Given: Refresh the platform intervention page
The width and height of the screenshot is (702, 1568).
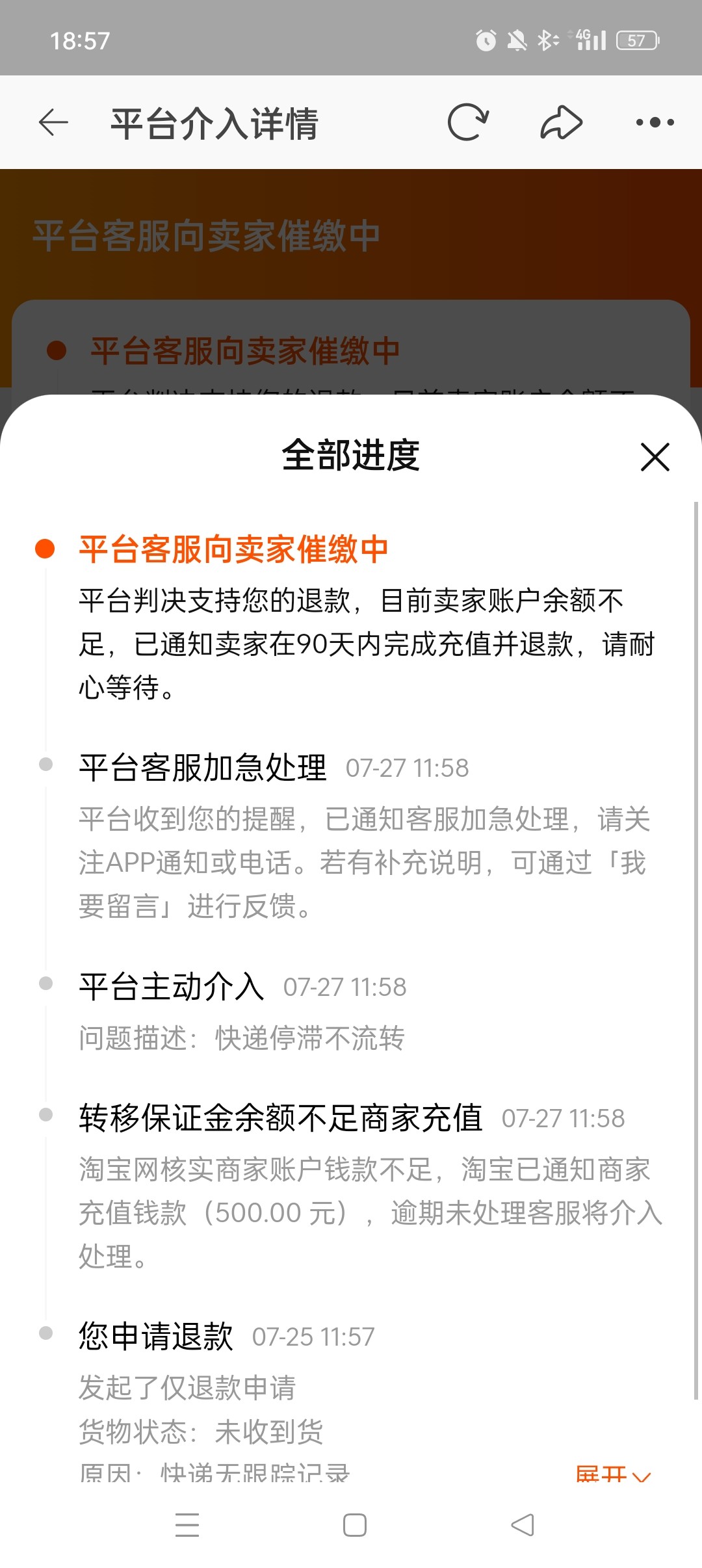Looking at the screenshot, I should pos(467,123).
